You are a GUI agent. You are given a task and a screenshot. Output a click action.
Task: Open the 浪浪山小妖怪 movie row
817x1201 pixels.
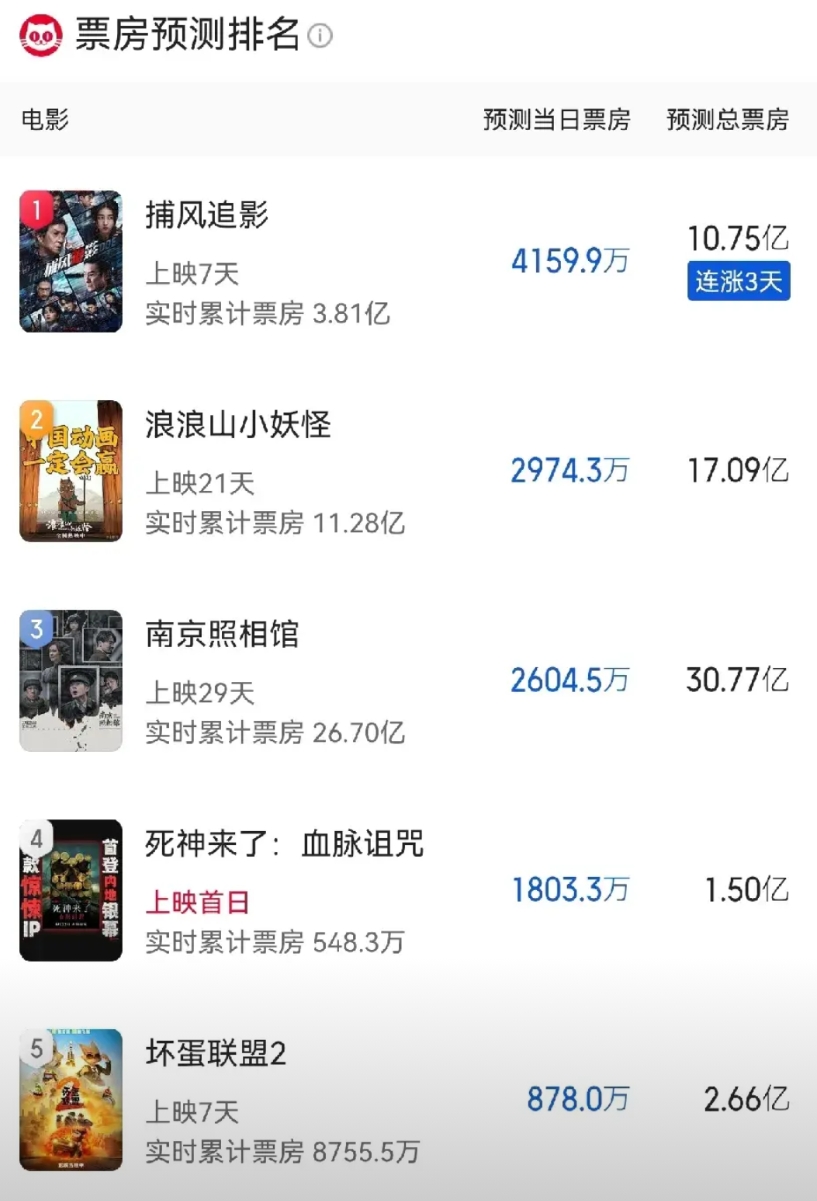[x=408, y=471]
